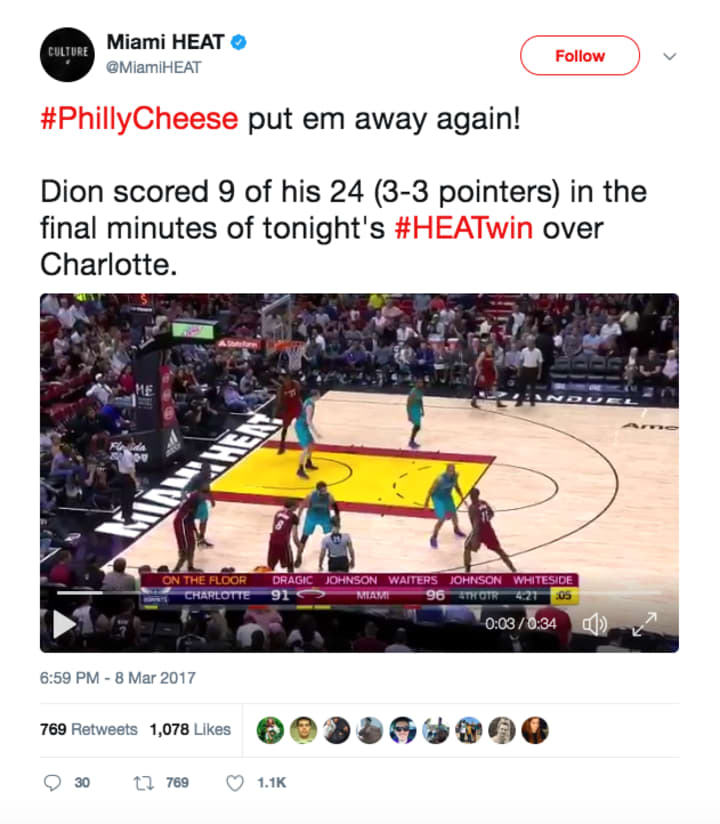Open the @MiamiHEAT handle

(153, 67)
